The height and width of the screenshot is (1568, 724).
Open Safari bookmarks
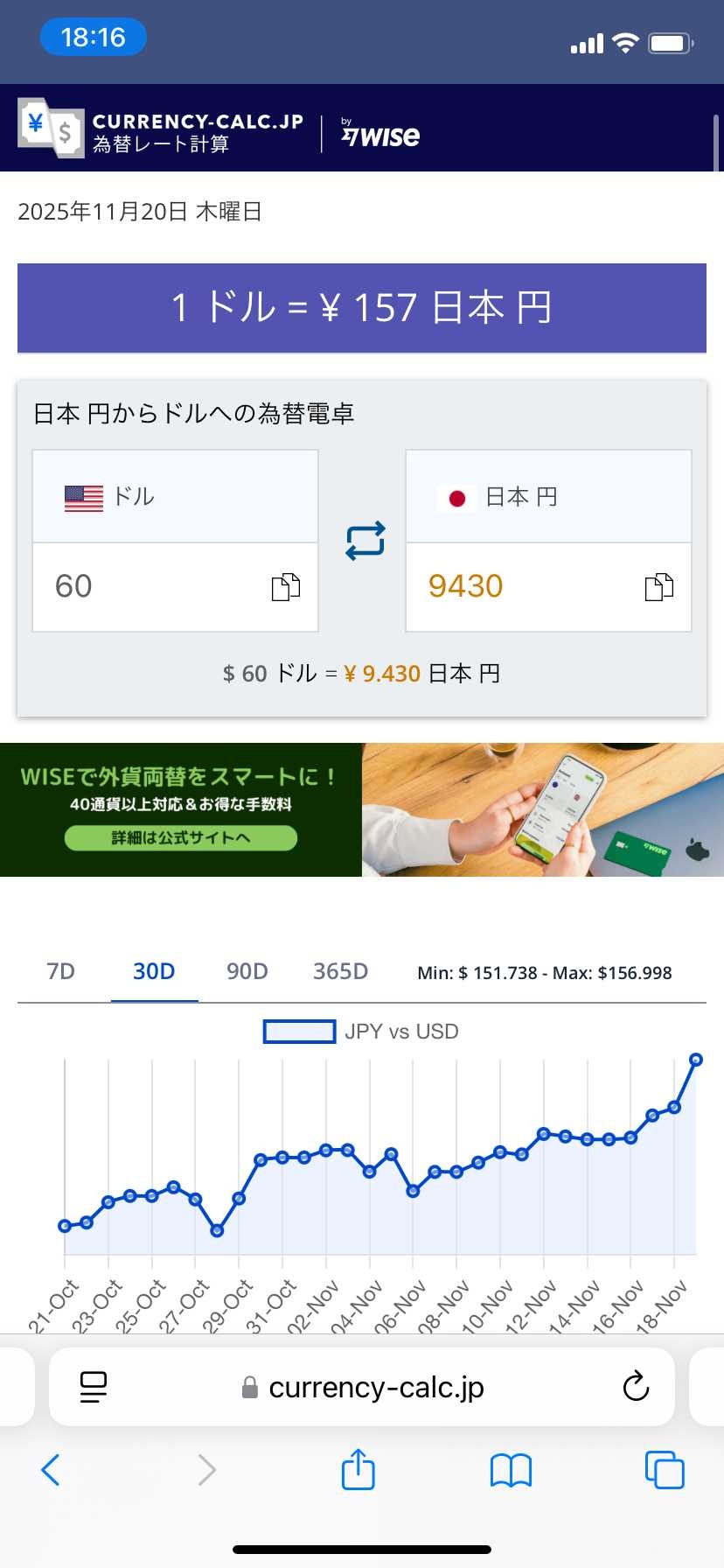point(512,1470)
